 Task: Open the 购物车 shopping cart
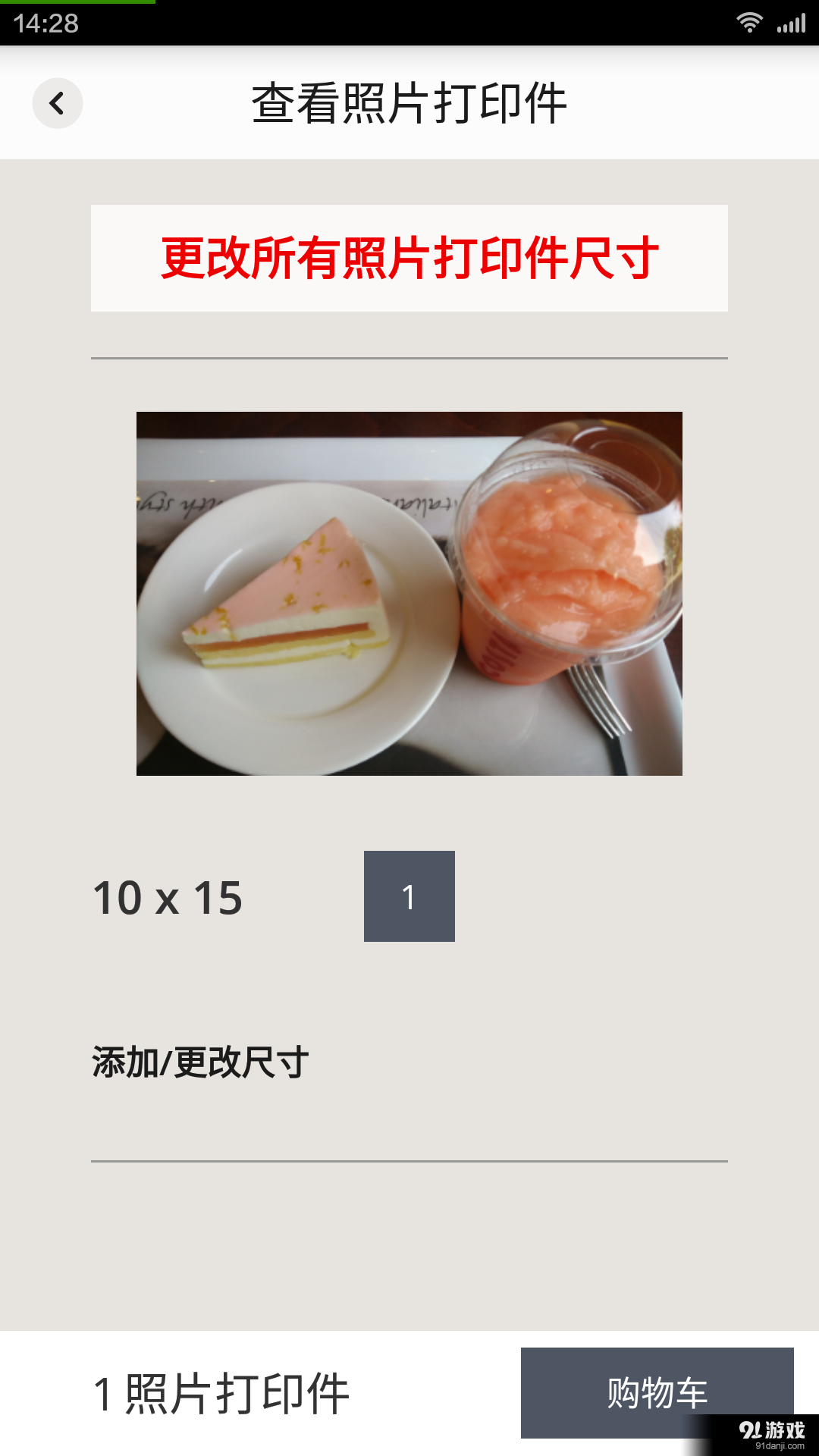(x=657, y=1392)
